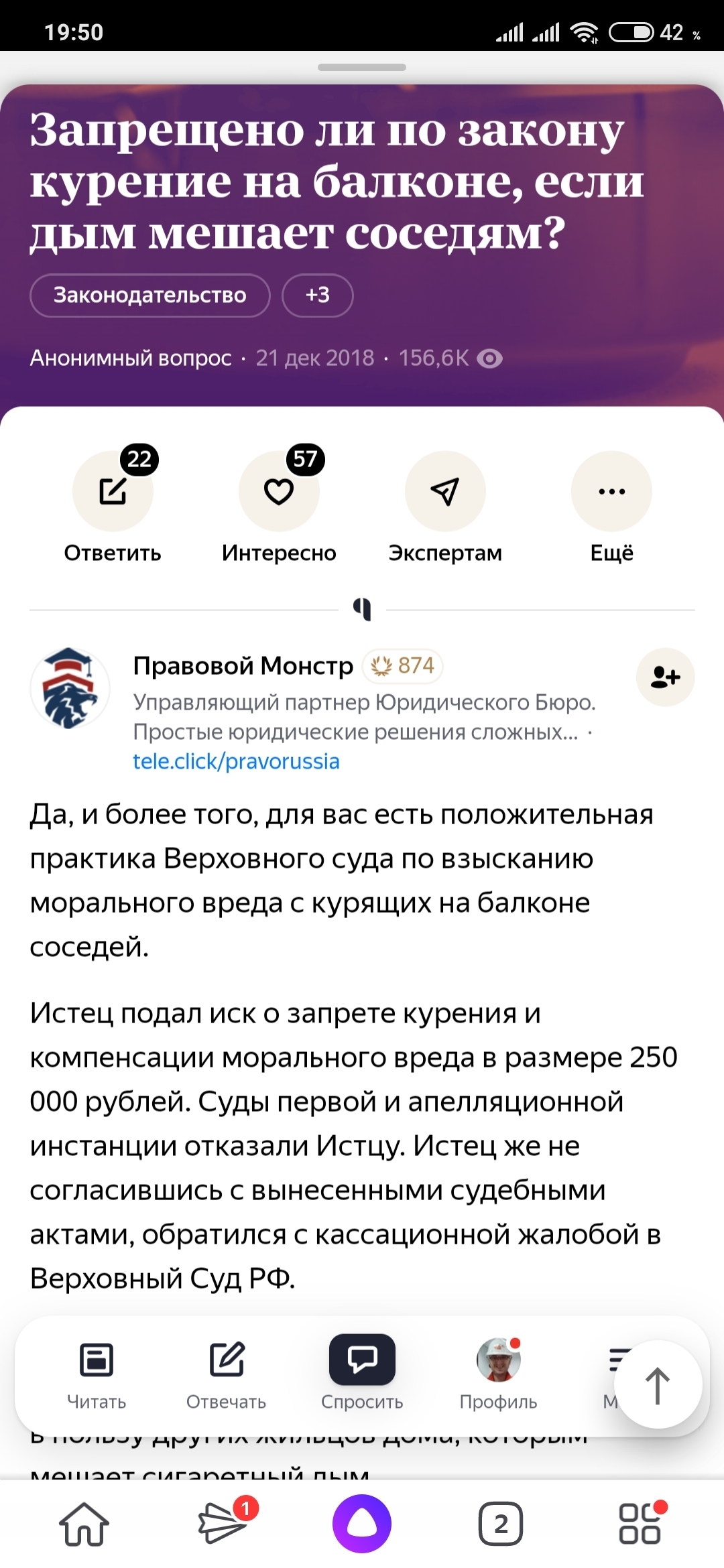
Task: Go to the browser home page
Action: (x=84, y=1524)
